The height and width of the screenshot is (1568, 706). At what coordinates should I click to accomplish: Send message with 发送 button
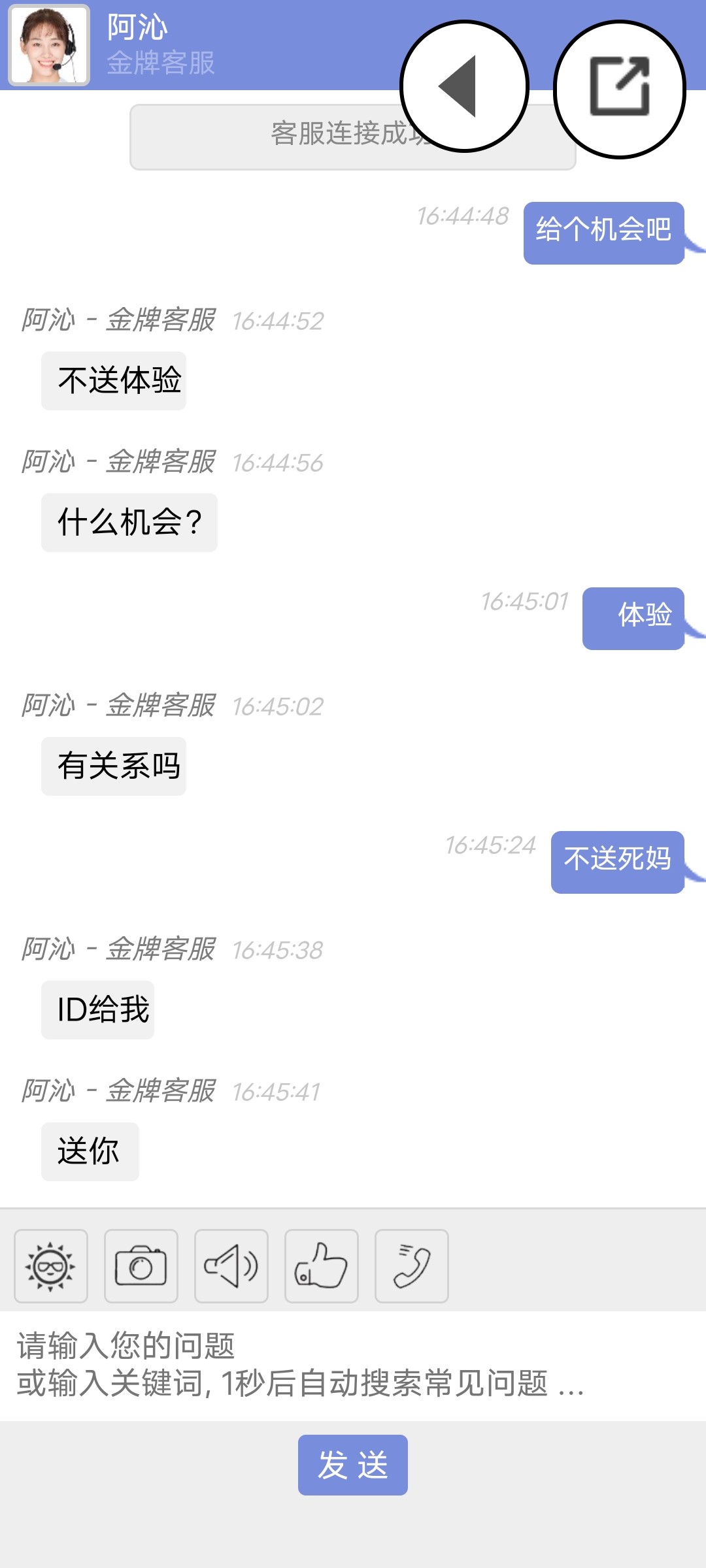tap(353, 1465)
